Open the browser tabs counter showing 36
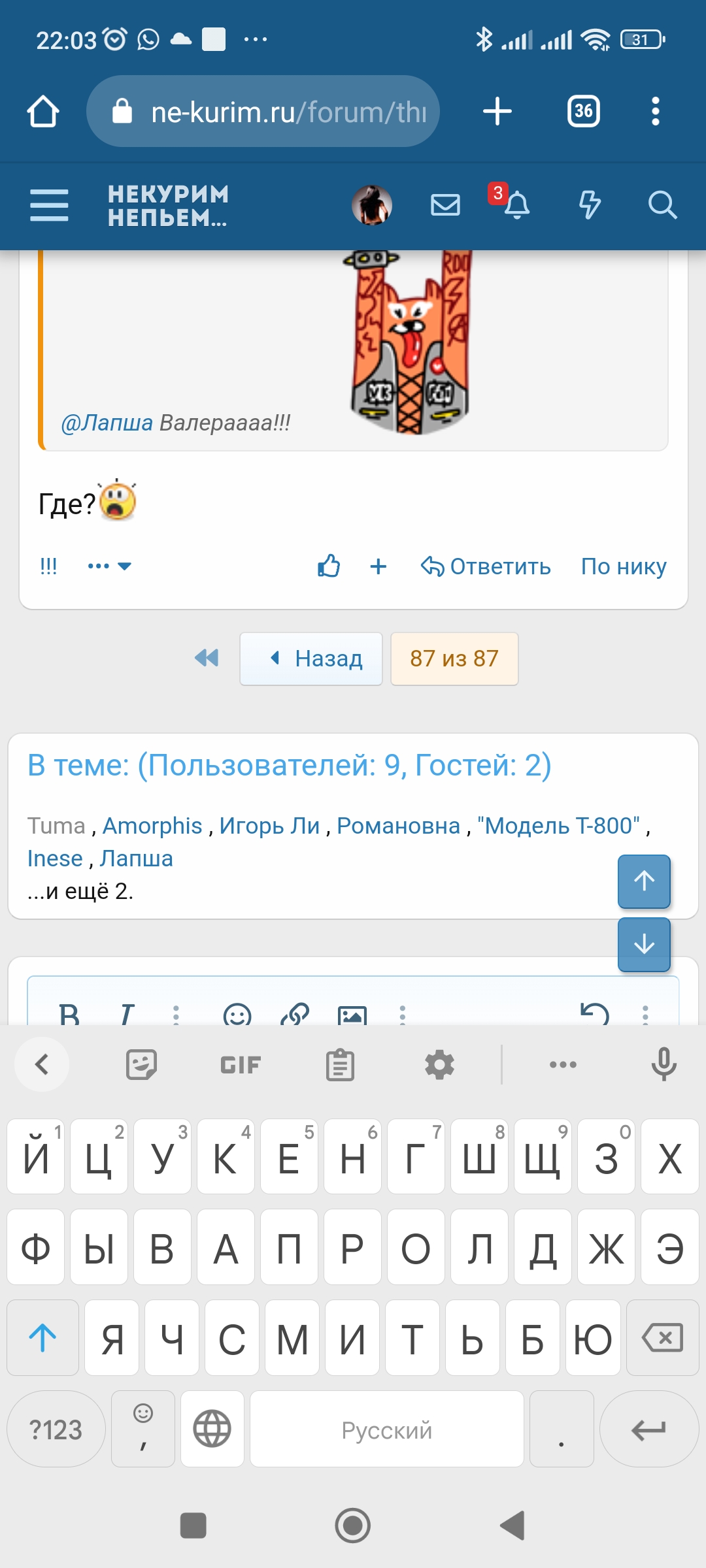 (583, 111)
